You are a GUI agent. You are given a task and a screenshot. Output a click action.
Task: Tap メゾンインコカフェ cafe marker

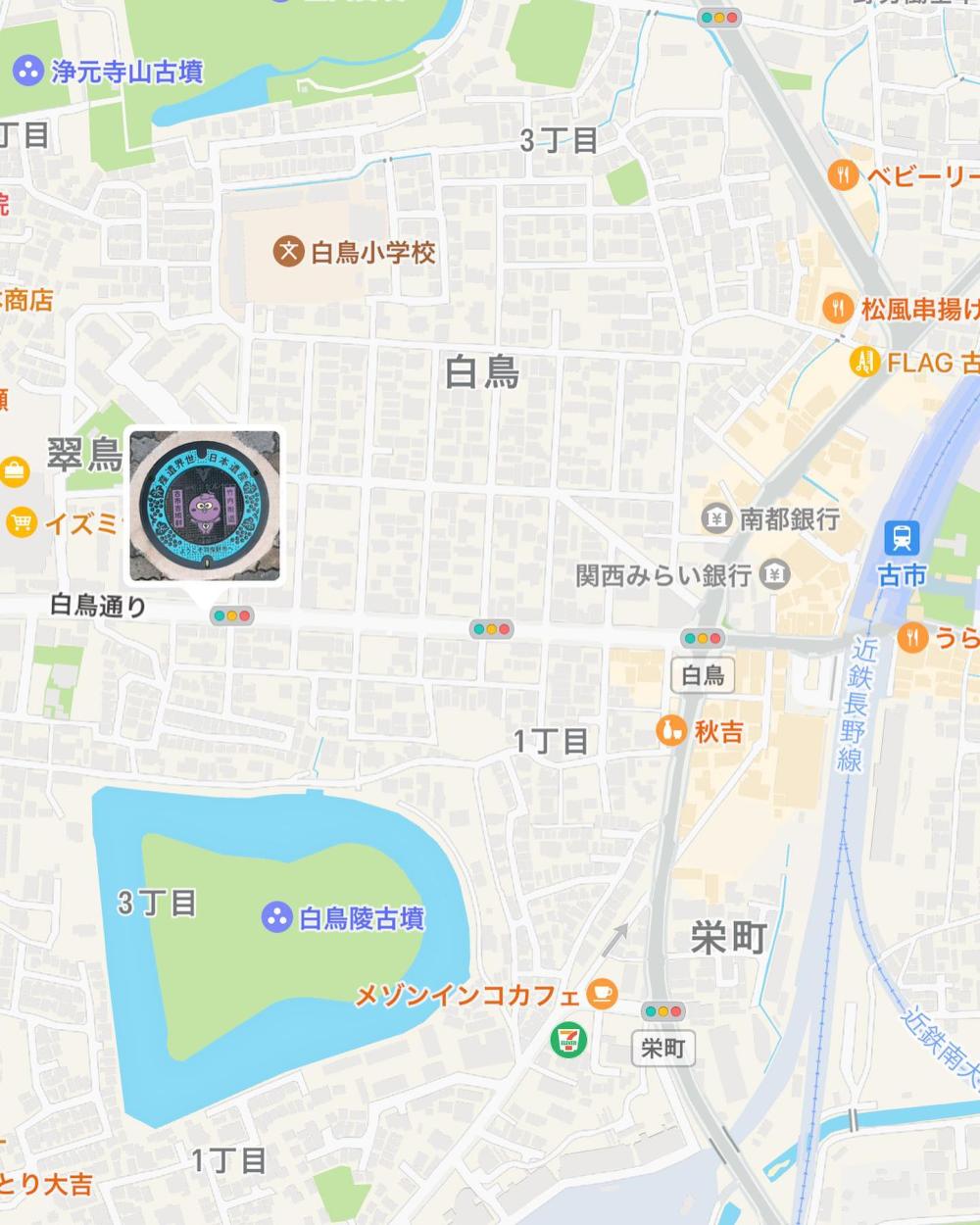(602, 996)
